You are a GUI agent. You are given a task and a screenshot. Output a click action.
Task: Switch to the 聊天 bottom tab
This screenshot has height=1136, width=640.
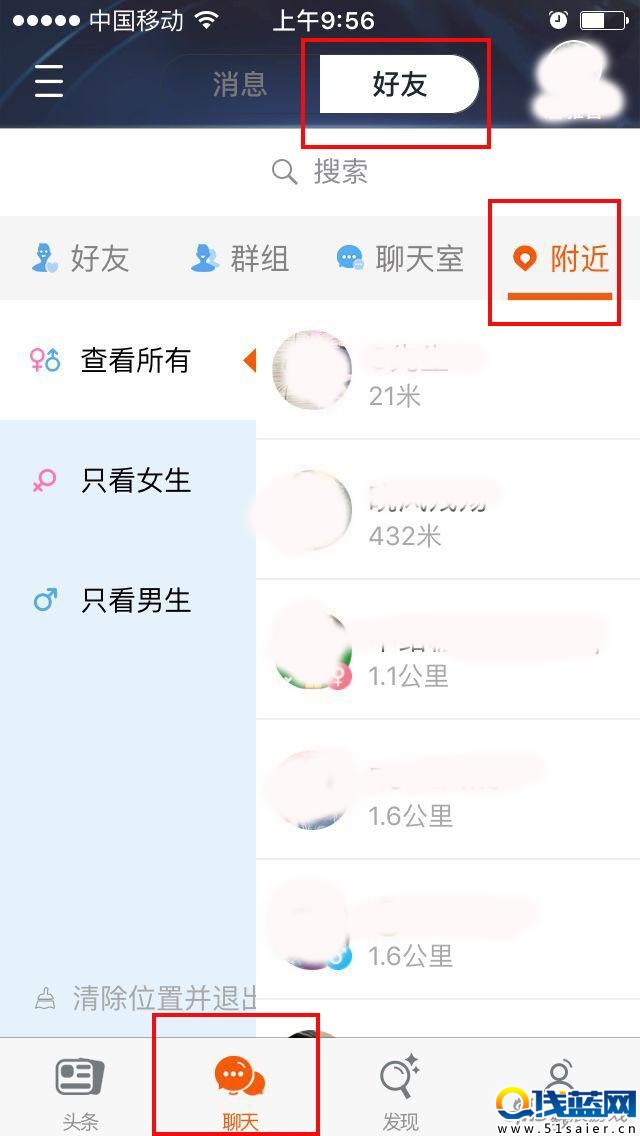[x=240, y=1092]
